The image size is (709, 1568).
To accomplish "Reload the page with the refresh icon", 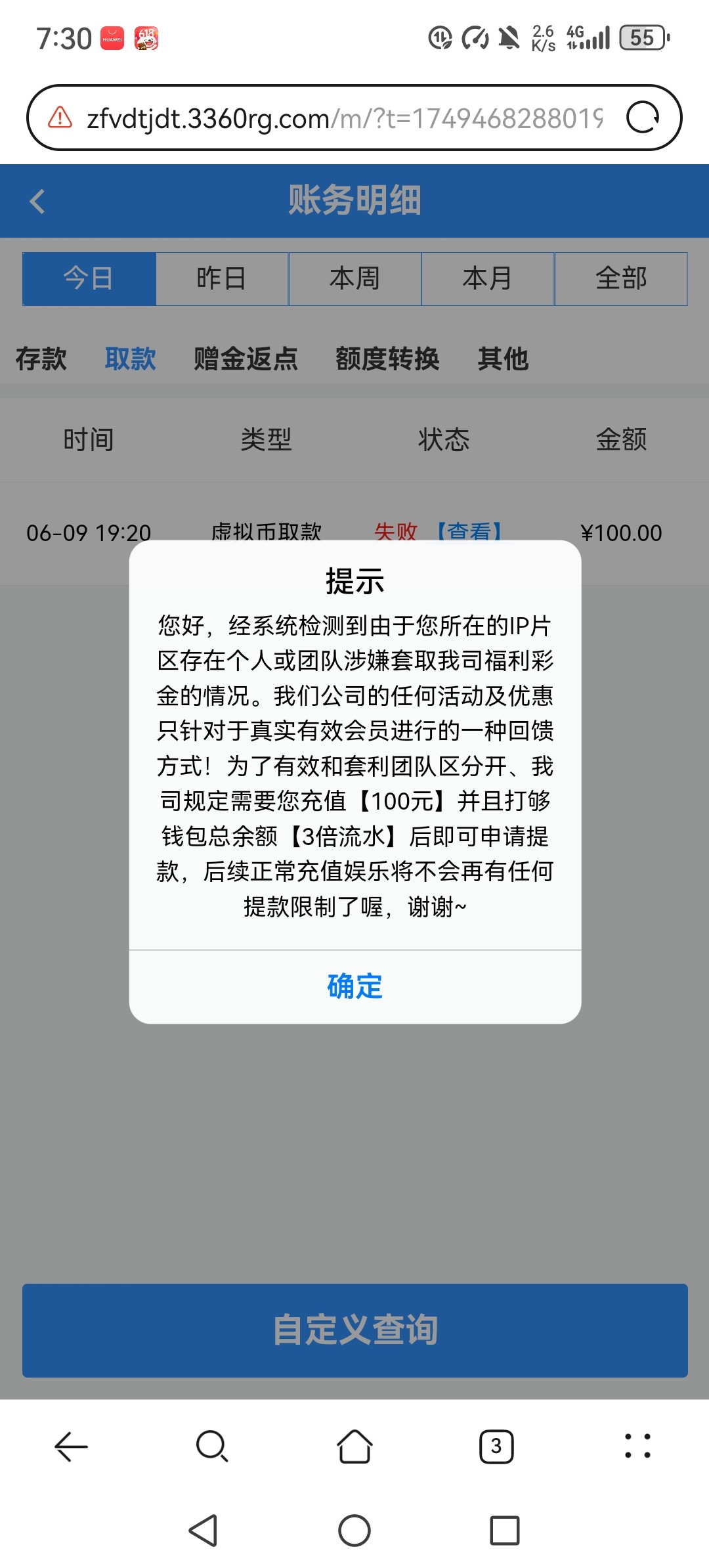I will [x=643, y=118].
